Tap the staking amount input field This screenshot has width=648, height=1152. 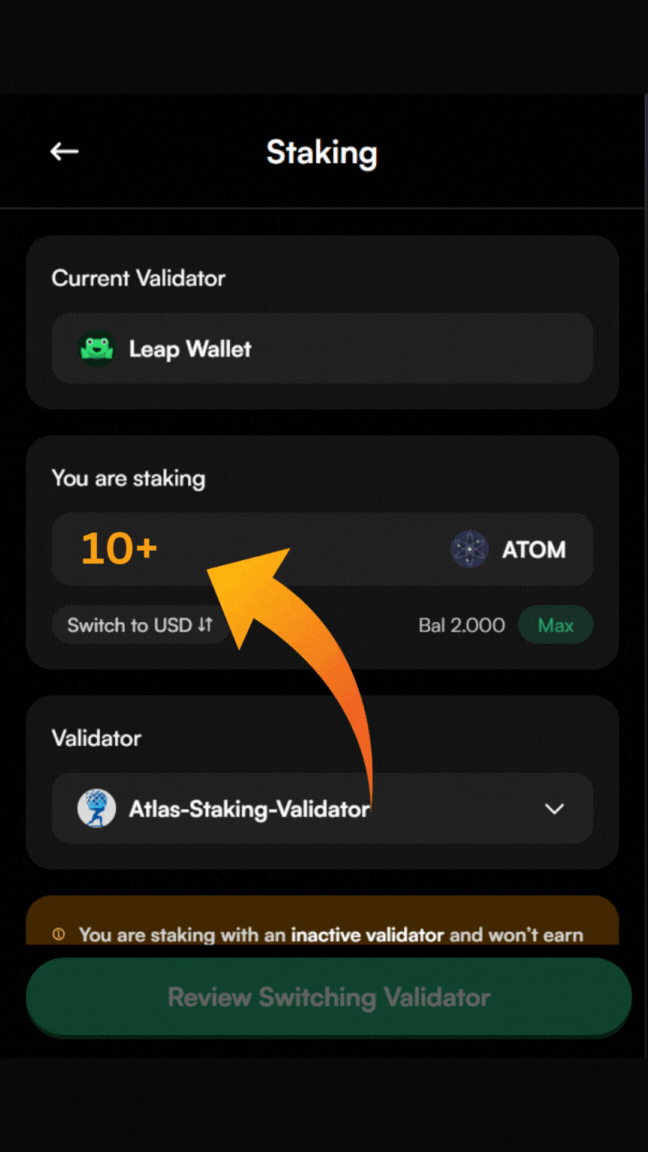(x=250, y=549)
